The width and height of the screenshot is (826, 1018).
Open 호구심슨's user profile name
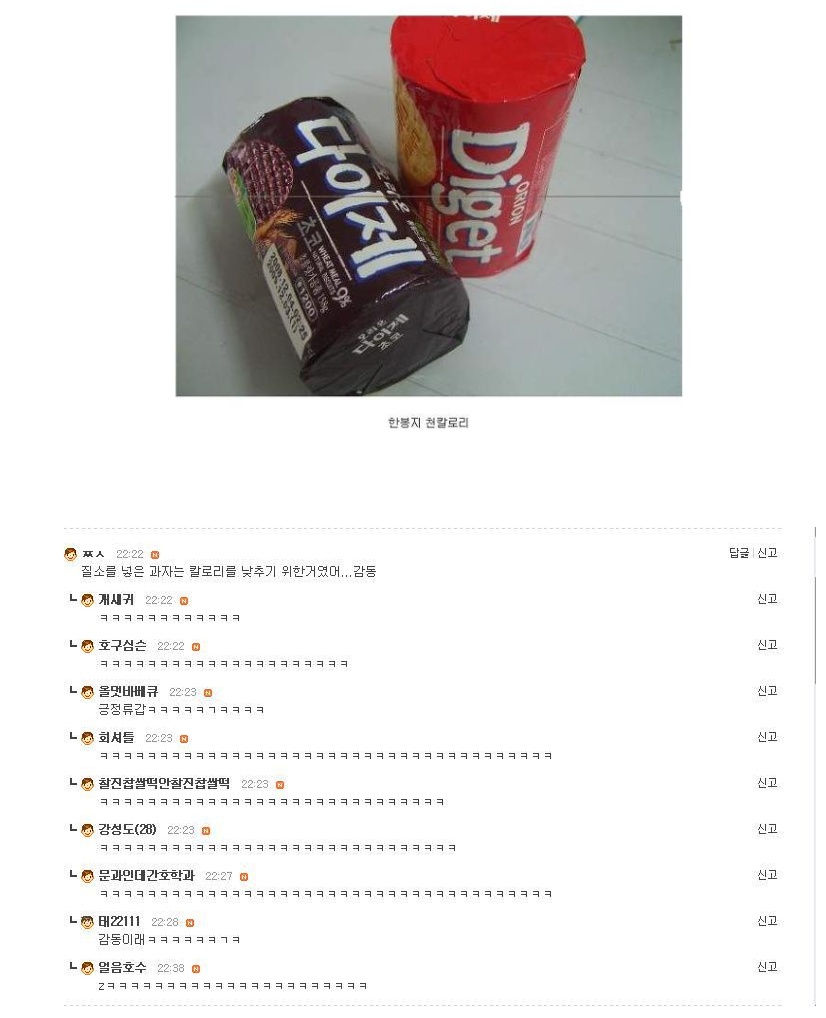click(122, 646)
